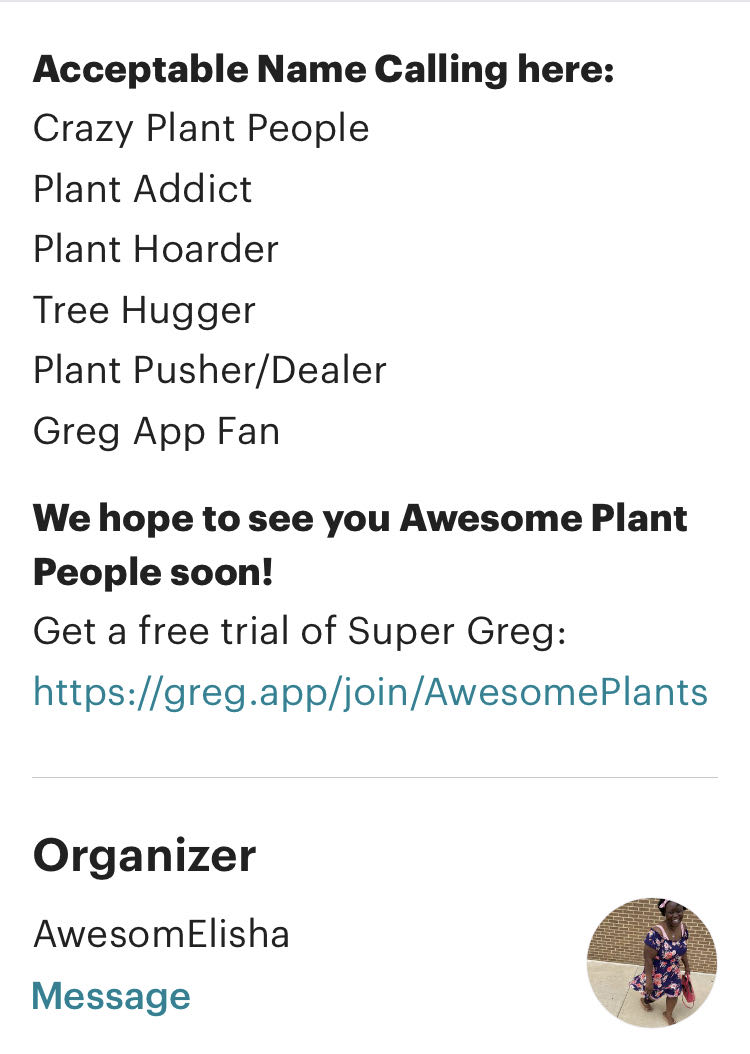The width and height of the screenshot is (750, 1054).
Task: Open the greg.app AwesomePlants join link
Action: [x=370, y=692]
